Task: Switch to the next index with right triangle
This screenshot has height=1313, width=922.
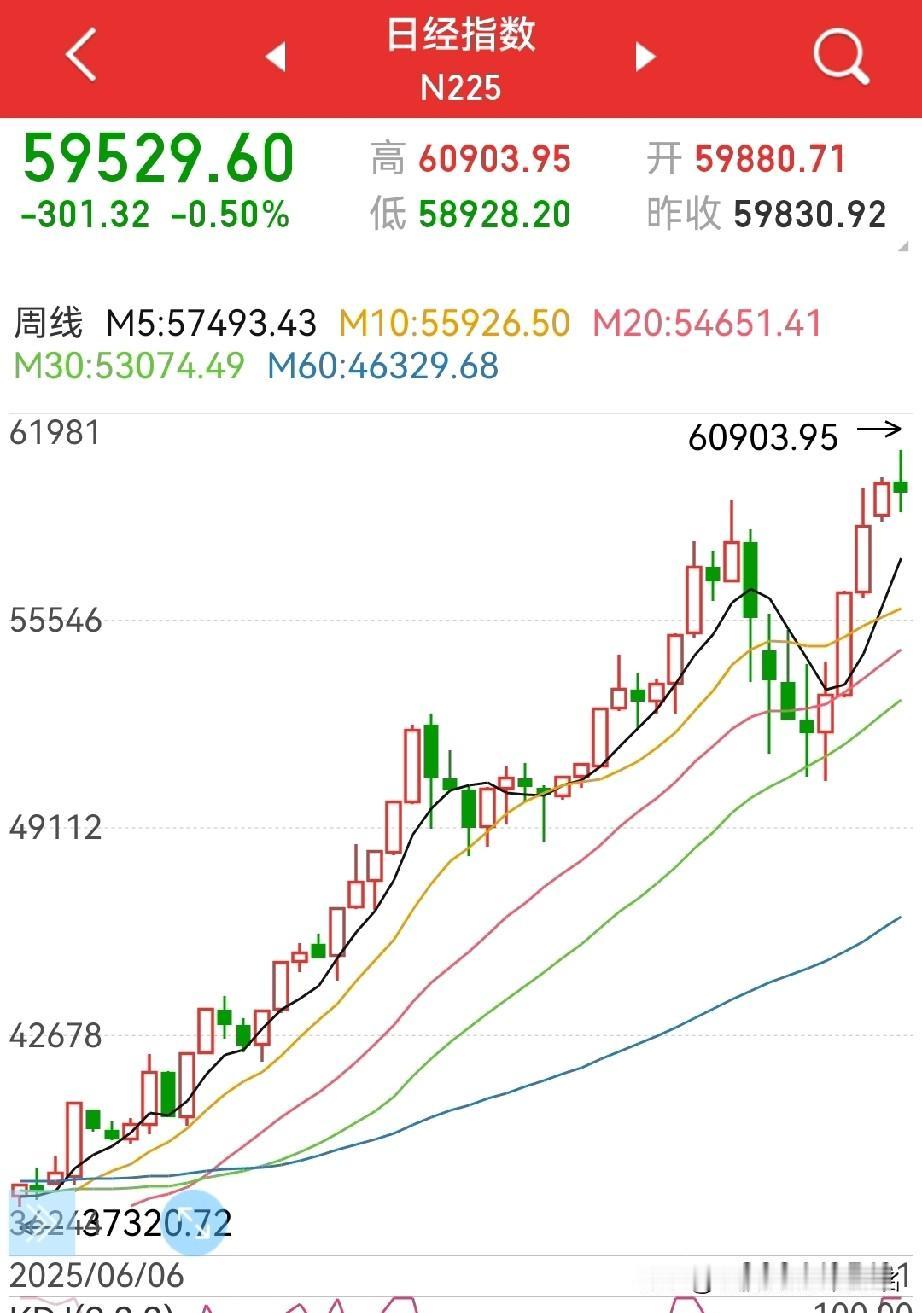Action: [x=646, y=57]
